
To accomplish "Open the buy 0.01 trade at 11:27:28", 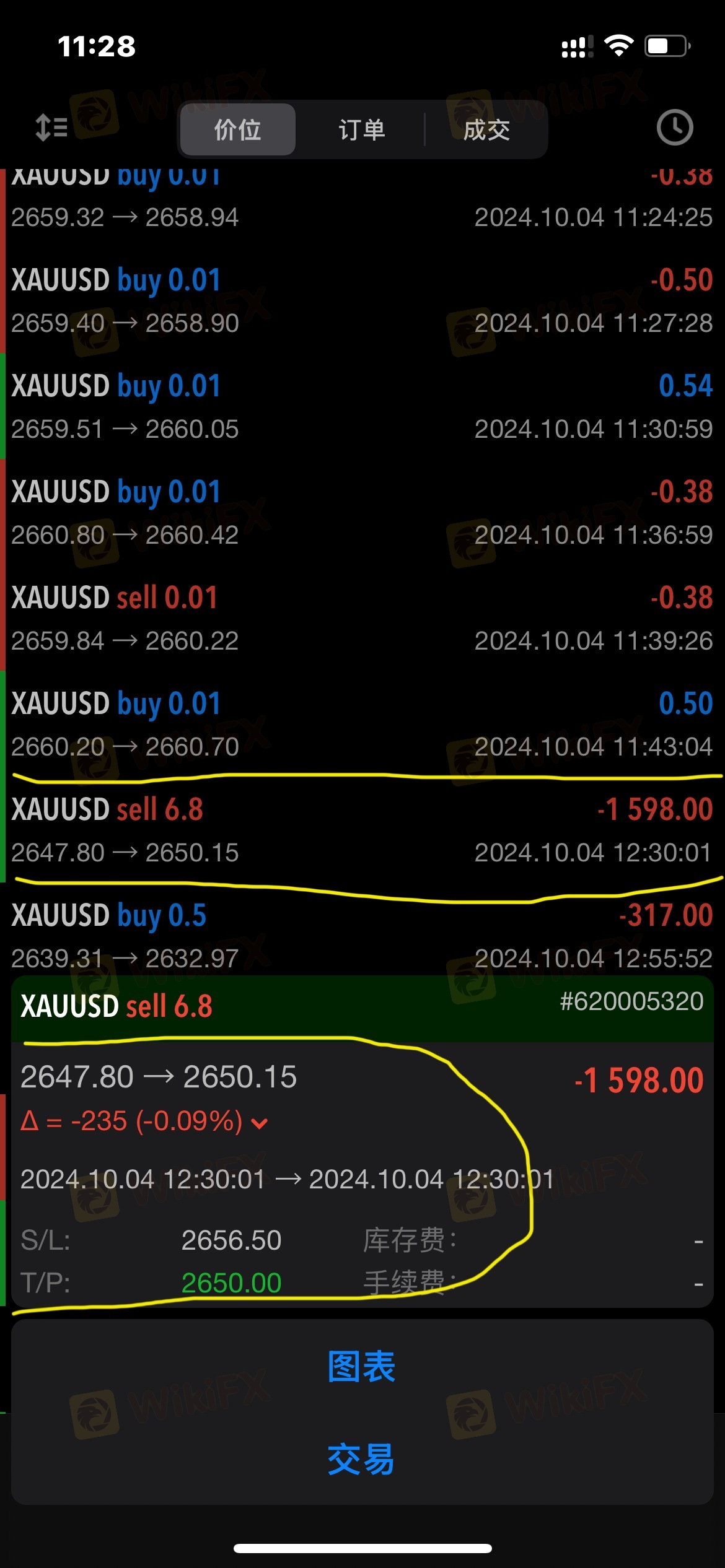I will pos(362,301).
